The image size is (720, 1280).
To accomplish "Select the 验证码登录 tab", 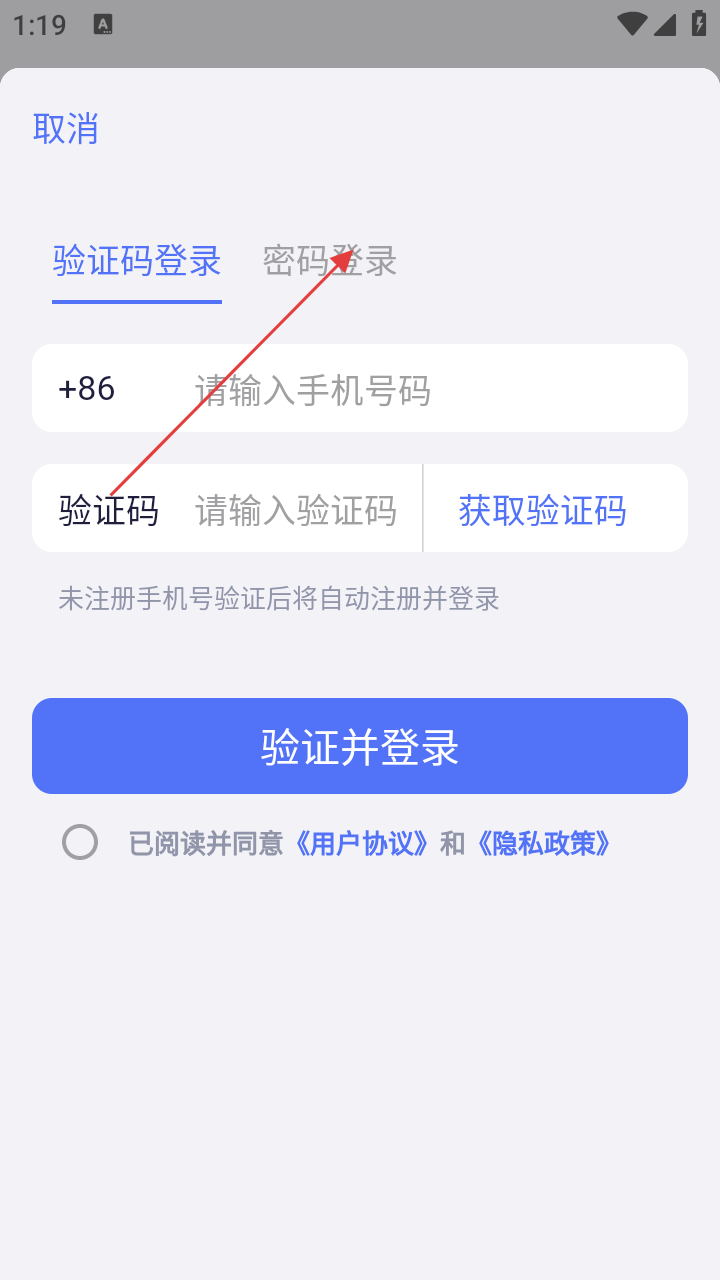I will click(x=137, y=261).
